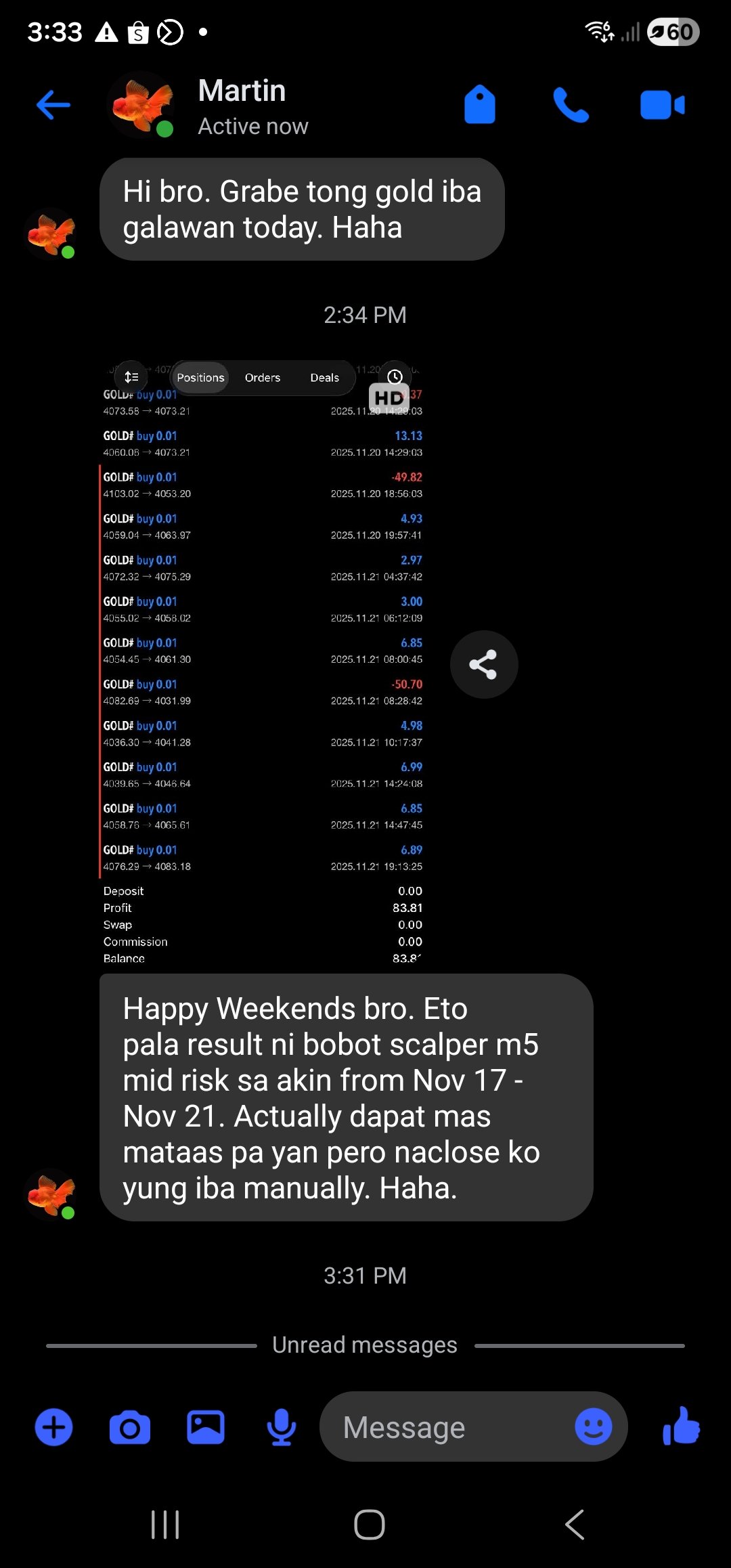Switch to the Deals tab
This screenshot has width=731, height=1568.
pos(324,377)
